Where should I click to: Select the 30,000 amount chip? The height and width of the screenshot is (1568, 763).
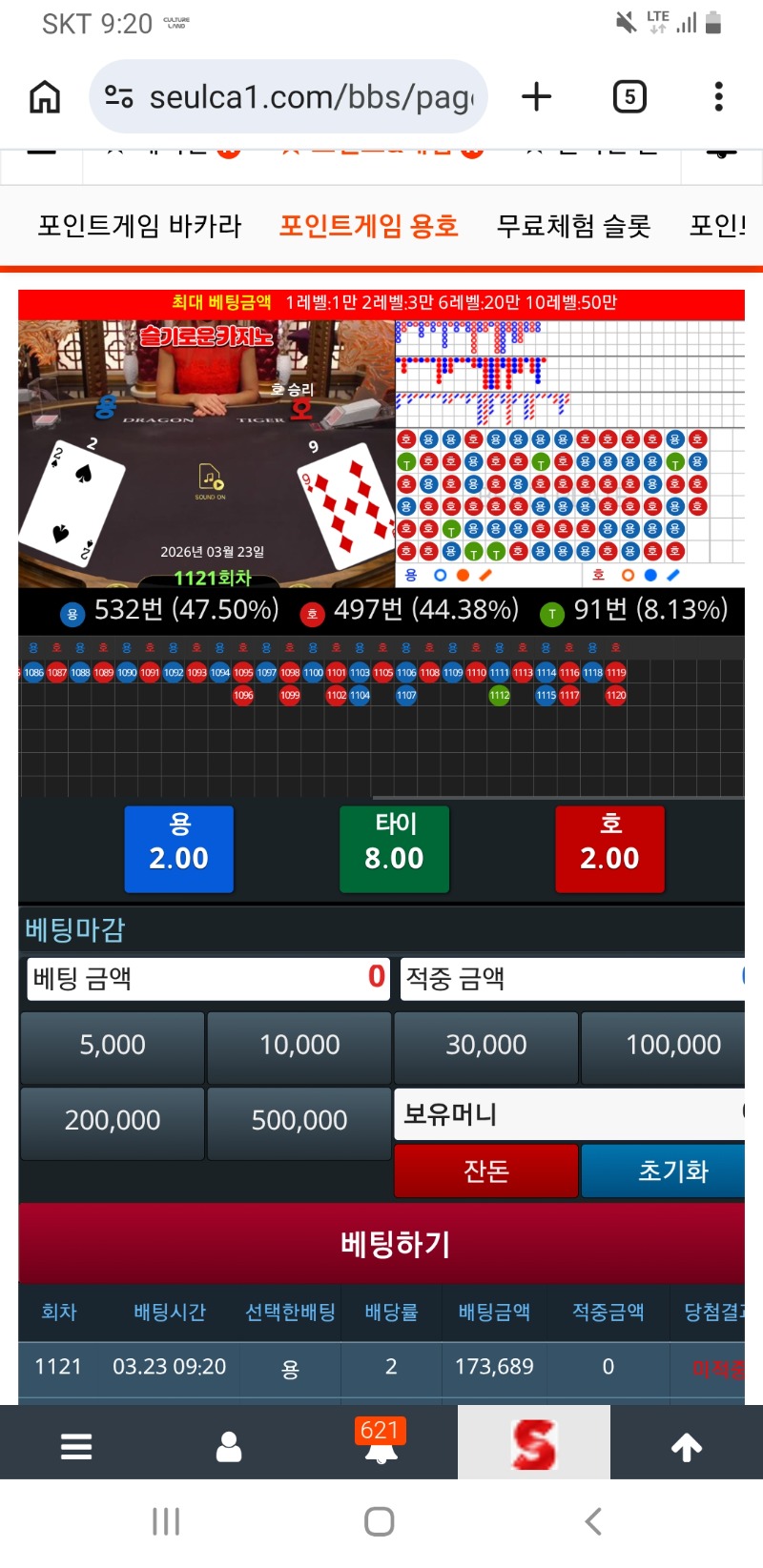coord(485,1046)
